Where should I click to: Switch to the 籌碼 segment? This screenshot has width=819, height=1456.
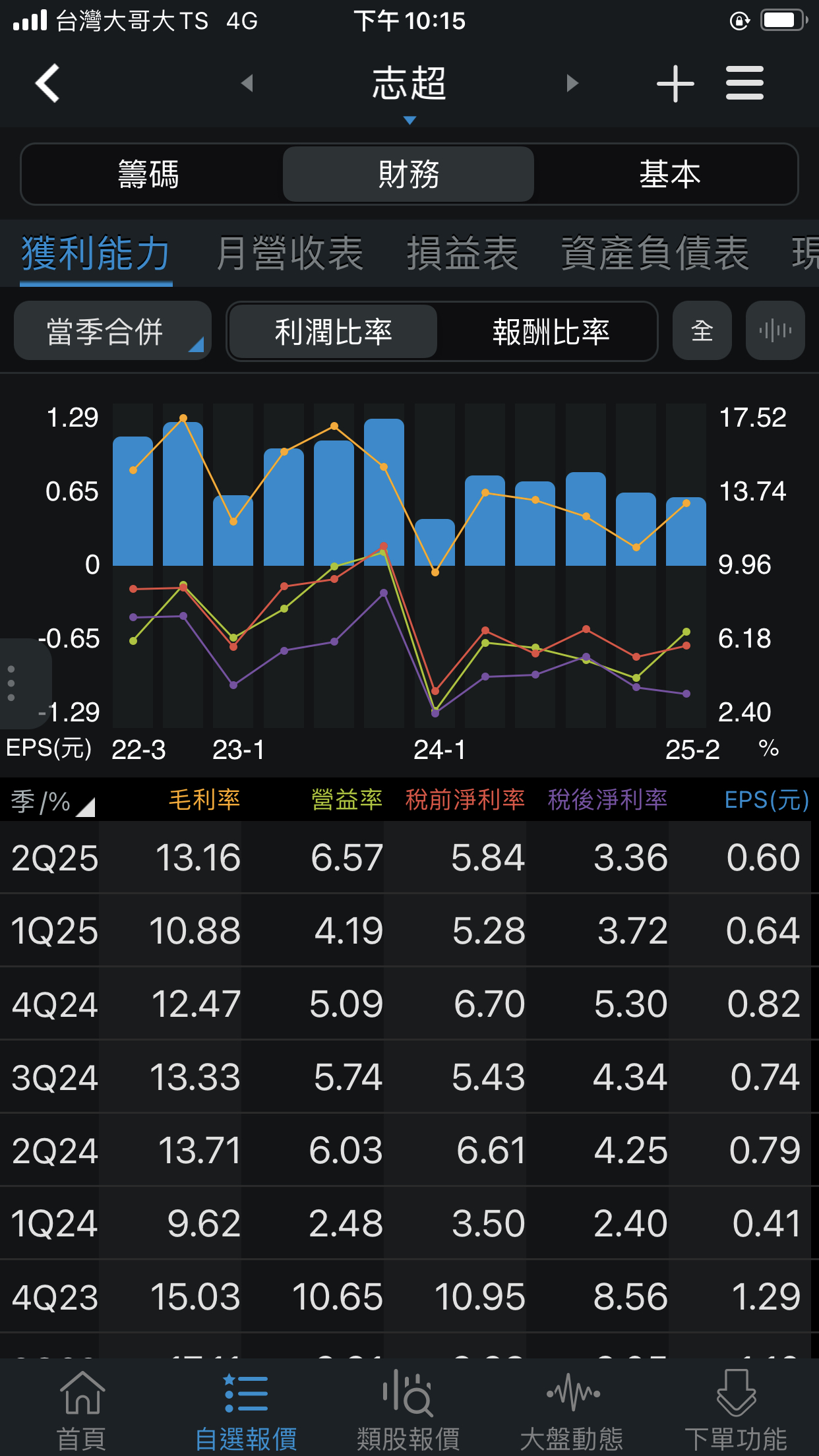[148, 175]
